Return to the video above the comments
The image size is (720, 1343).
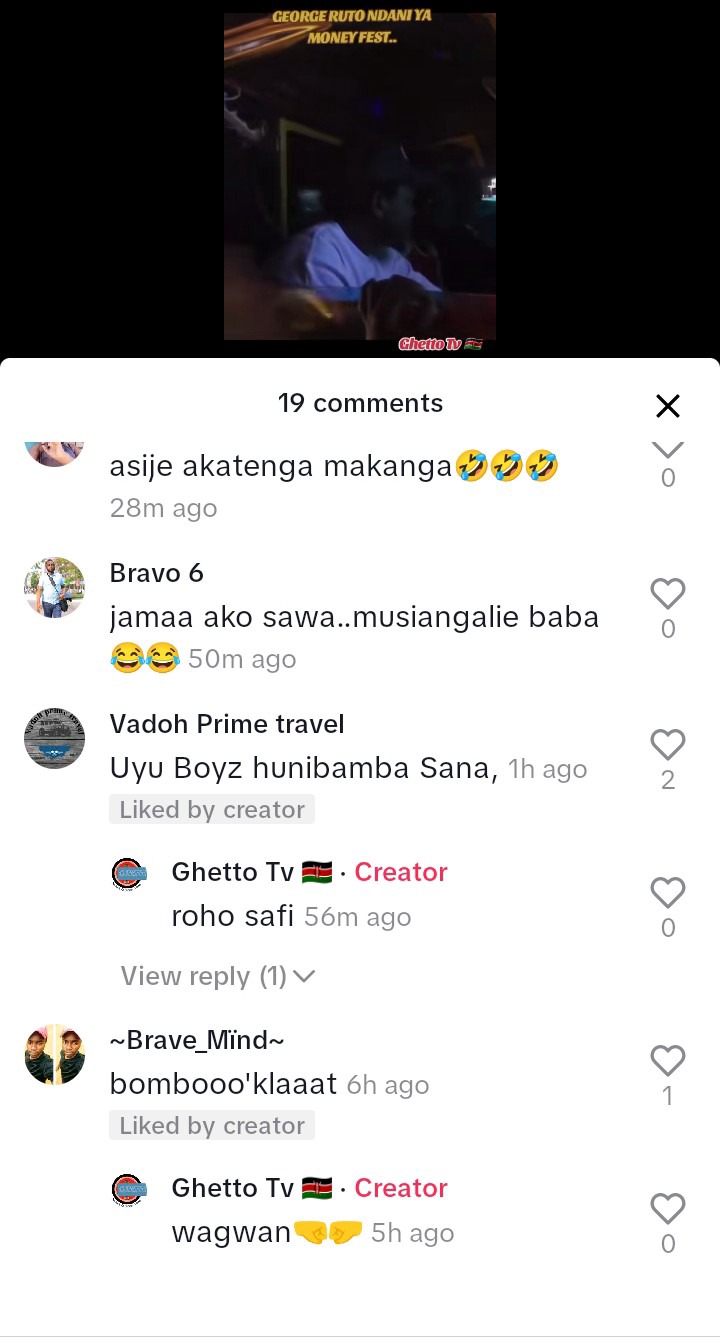pos(360,180)
